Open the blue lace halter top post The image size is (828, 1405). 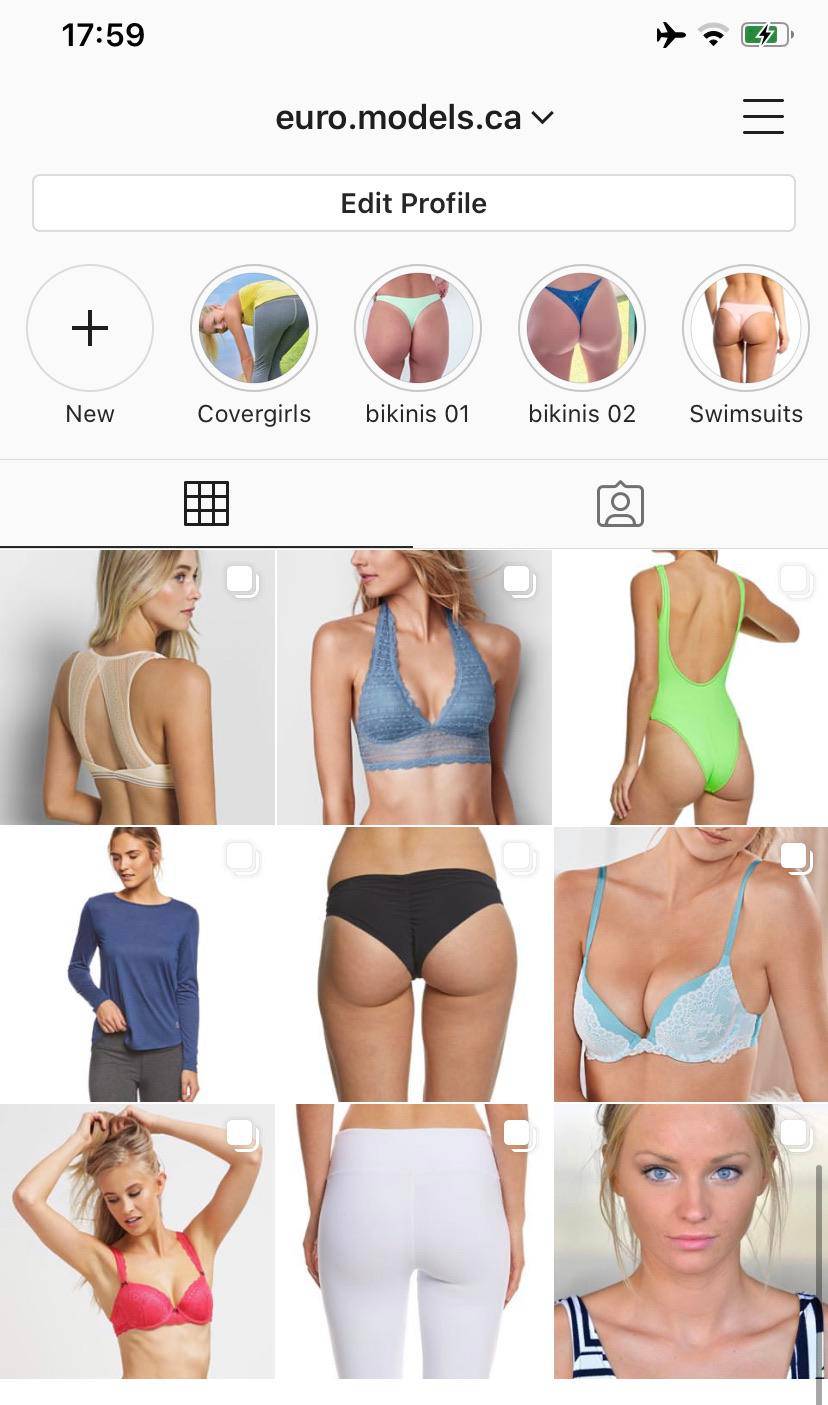pyautogui.click(x=414, y=688)
